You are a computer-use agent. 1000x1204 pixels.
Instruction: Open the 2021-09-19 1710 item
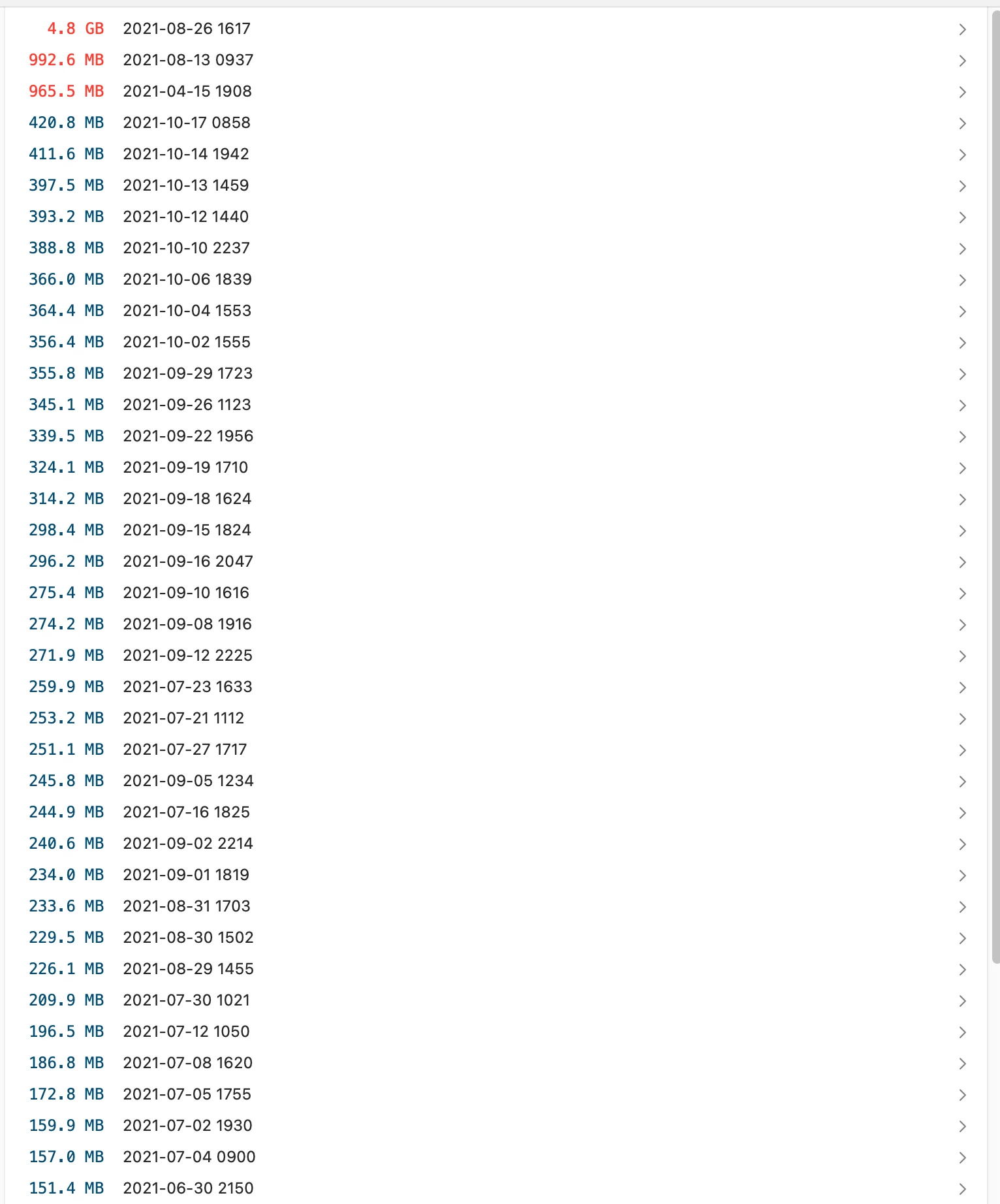pos(185,467)
